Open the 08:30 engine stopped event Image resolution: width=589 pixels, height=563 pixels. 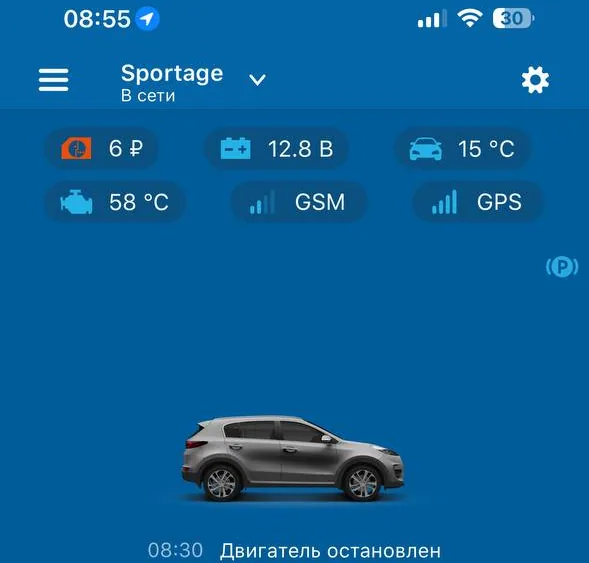294,551
